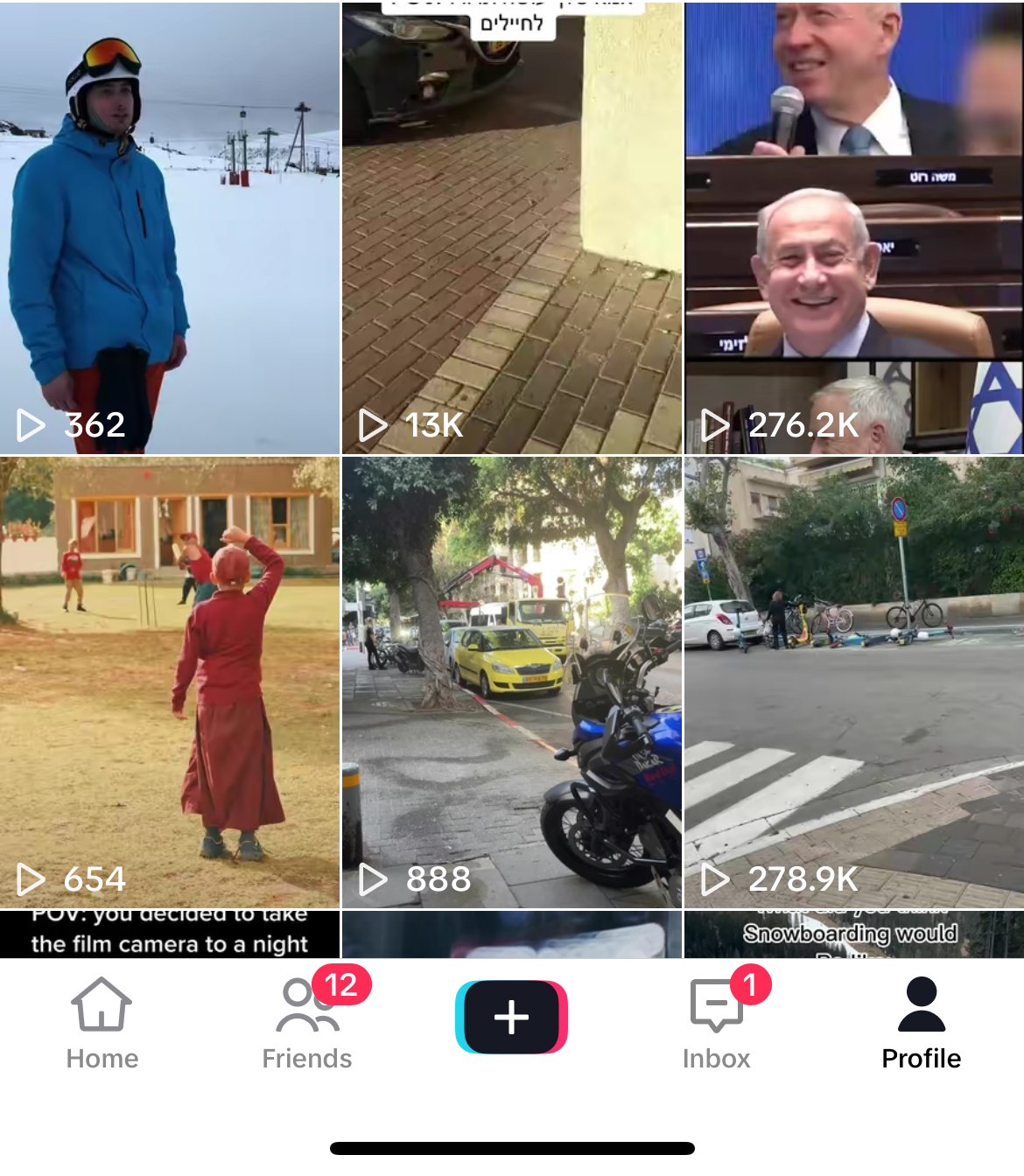Open the film camera POV video

(x=169, y=934)
